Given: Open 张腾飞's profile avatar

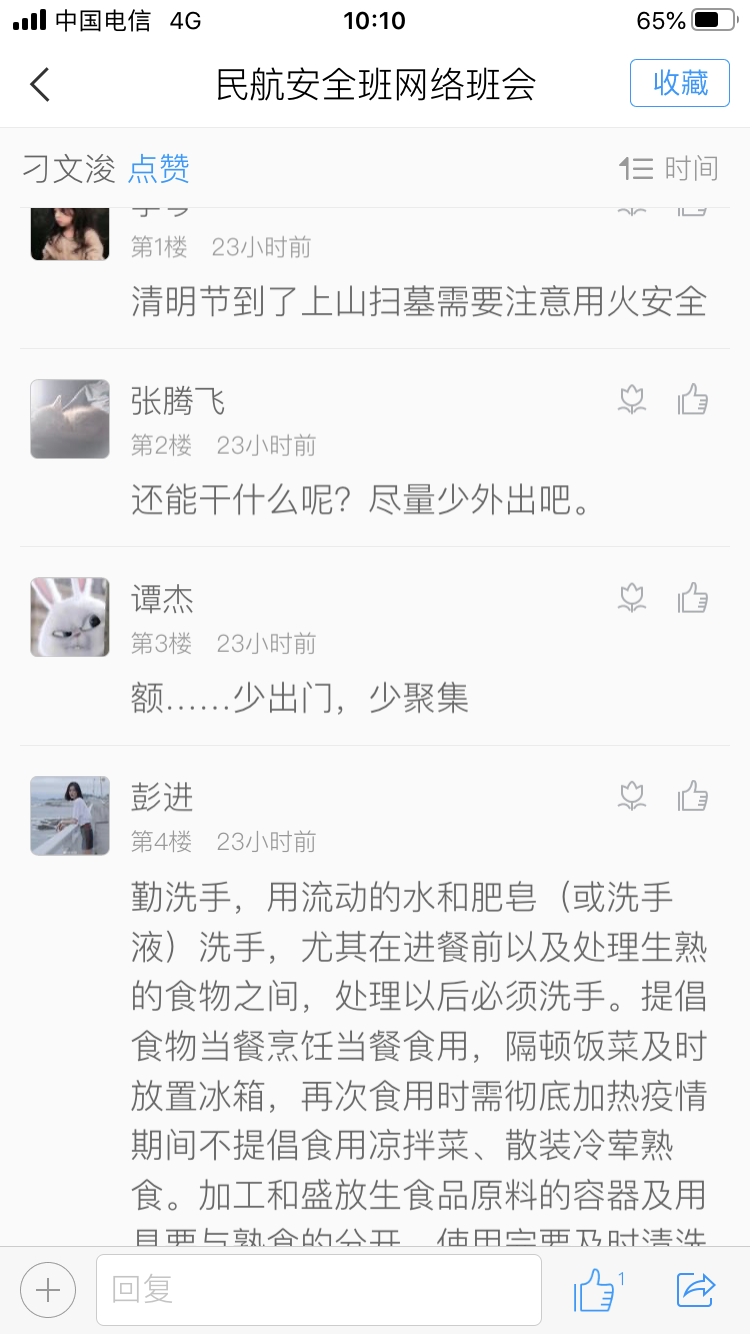Looking at the screenshot, I should tap(70, 419).
